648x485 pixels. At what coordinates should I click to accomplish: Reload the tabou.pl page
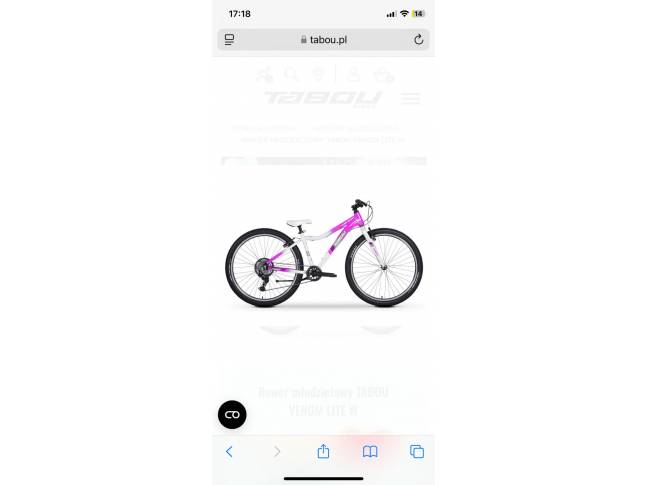418,40
